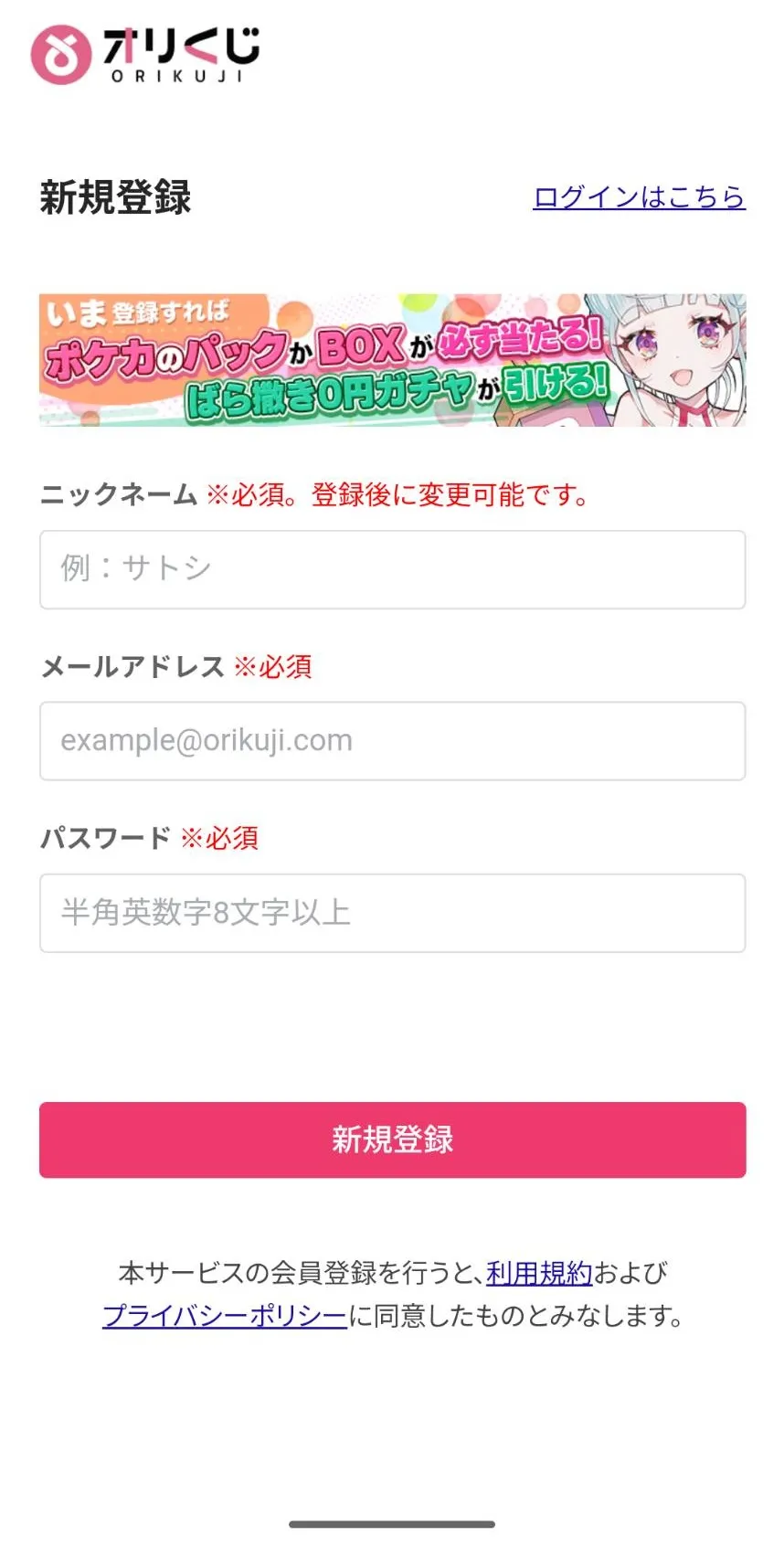The height and width of the screenshot is (1547, 784).
Task: View the プライバシーポリシー link
Action: pos(225,1316)
